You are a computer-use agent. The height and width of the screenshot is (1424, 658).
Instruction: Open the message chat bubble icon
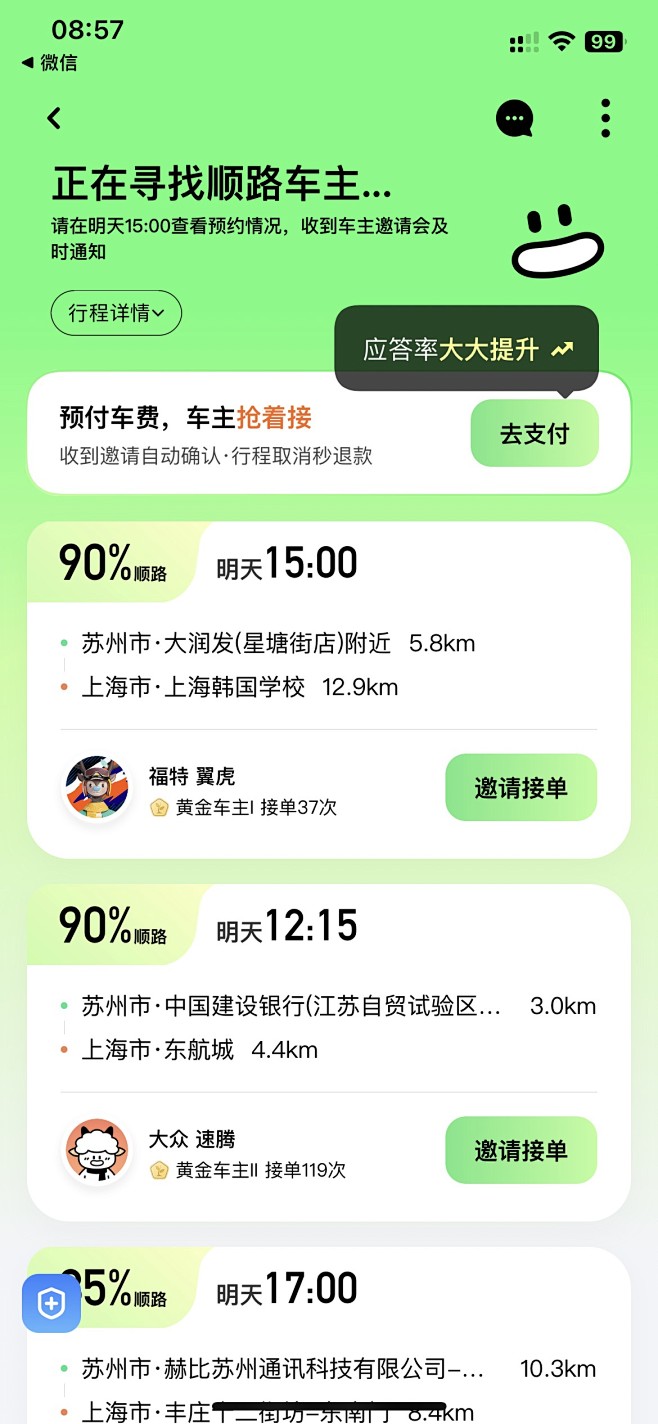click(514, 119)
